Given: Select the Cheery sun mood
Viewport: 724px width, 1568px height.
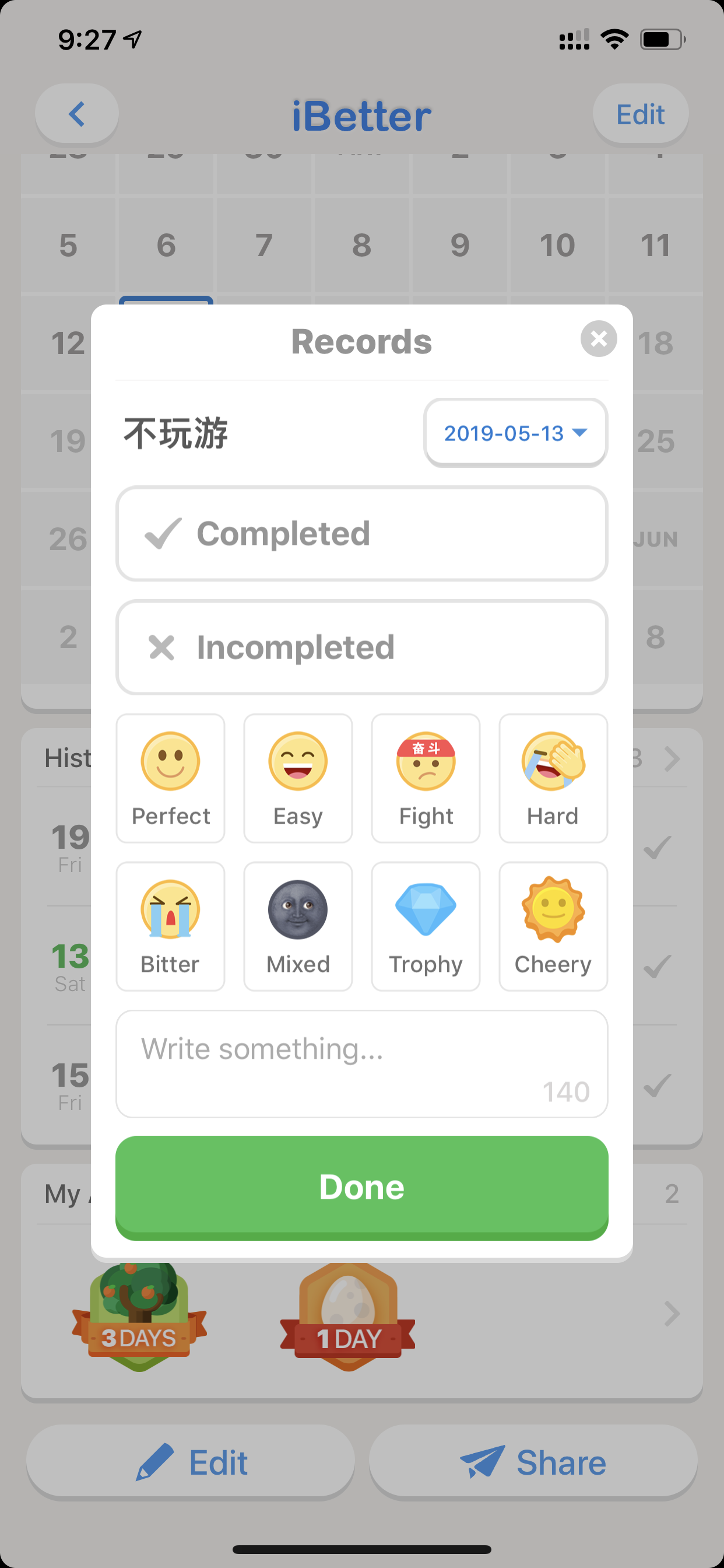Looking at the screenshot, I should tap(553, 926).
